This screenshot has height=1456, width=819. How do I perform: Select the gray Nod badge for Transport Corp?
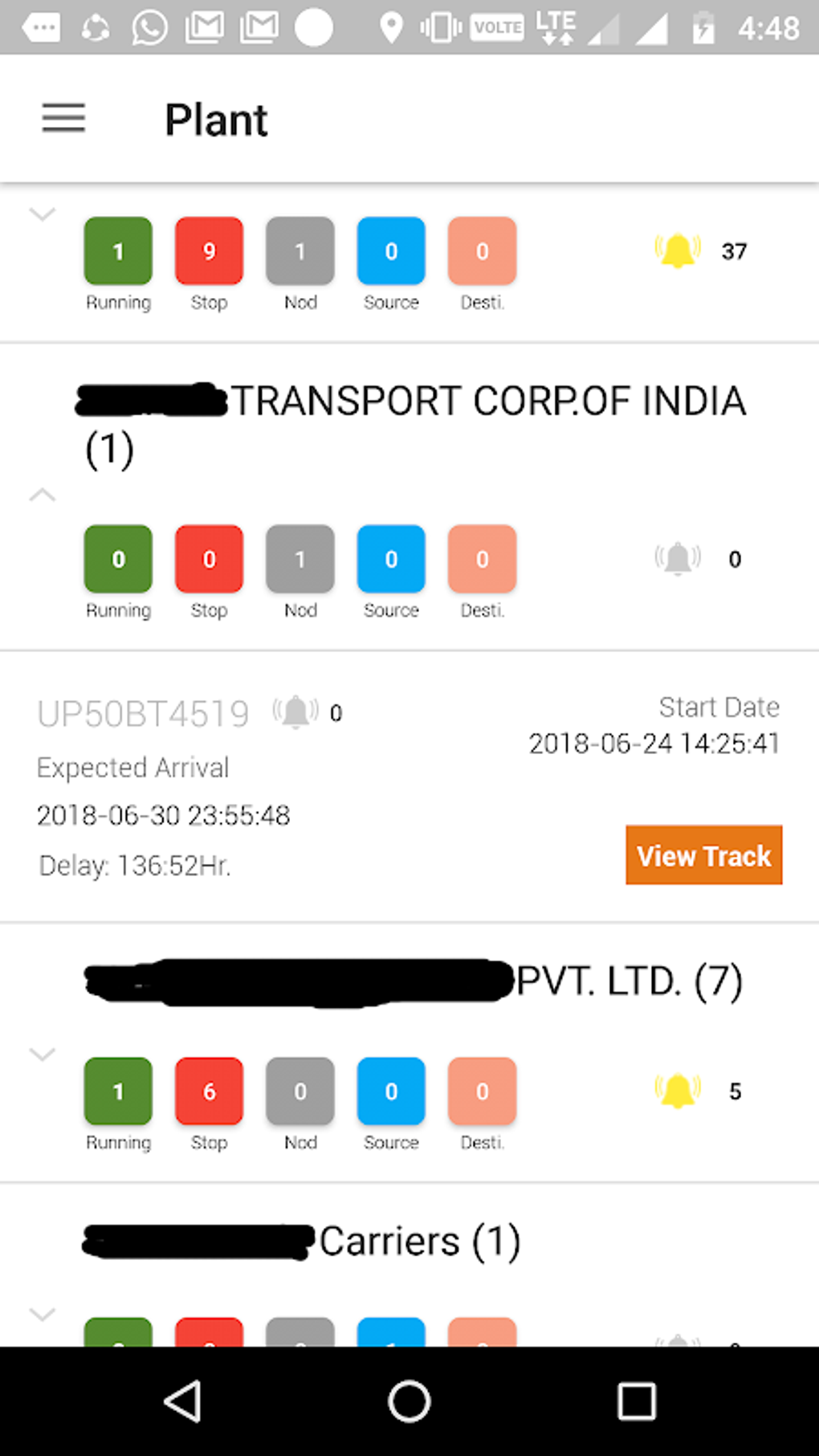click(299, 559)
